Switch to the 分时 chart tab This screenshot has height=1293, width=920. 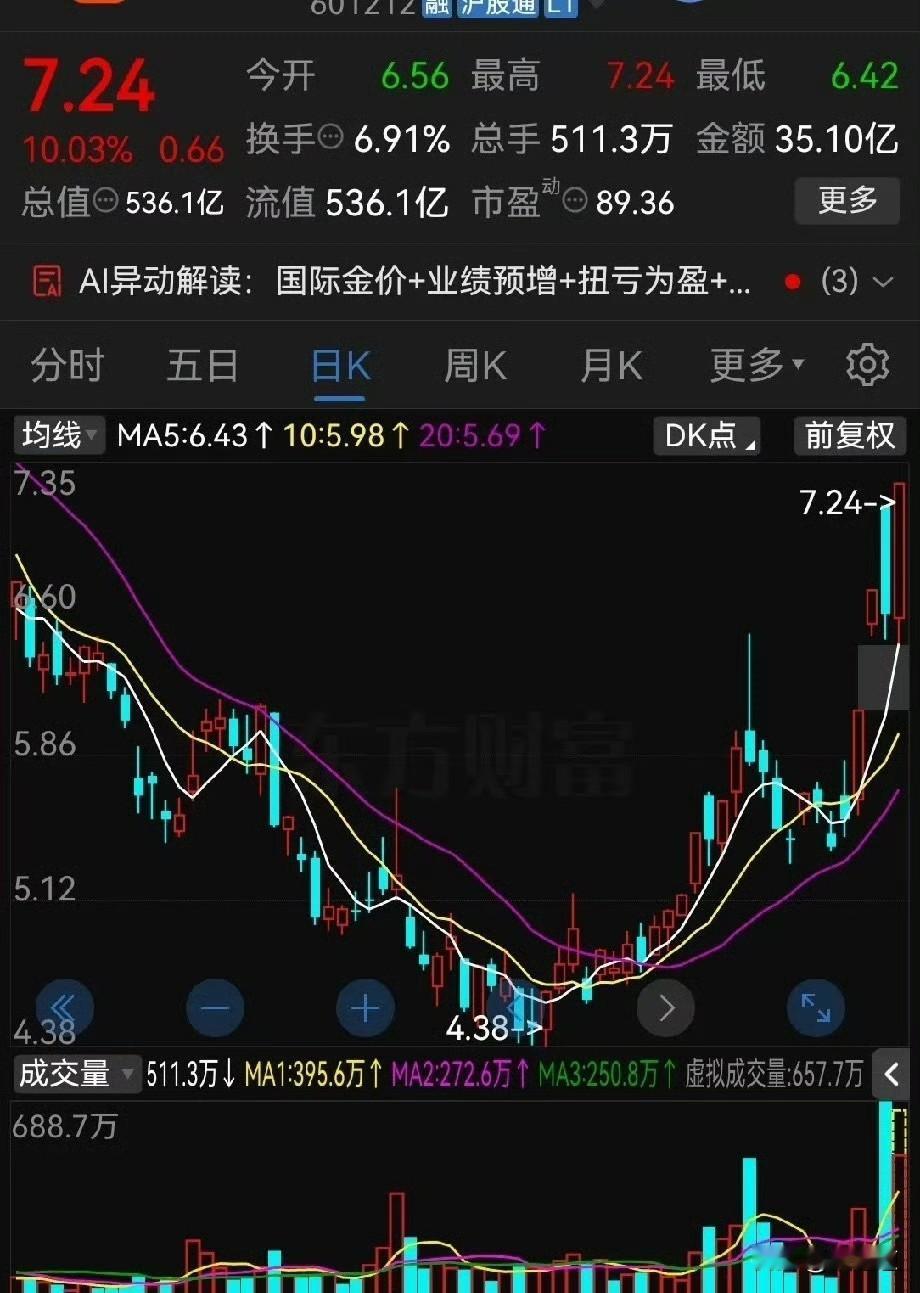click(67, 366)
